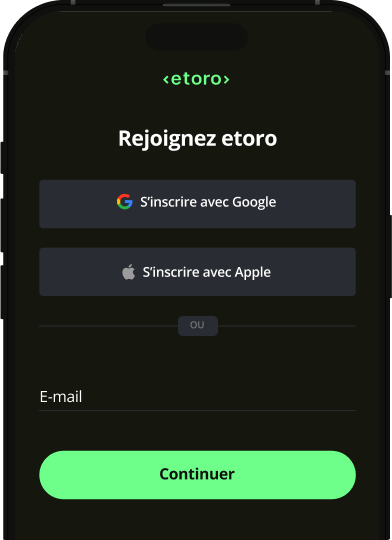This screenshot has height=540, width=392.
Task: Focus the E-mail field
Action: coord(197,397)
